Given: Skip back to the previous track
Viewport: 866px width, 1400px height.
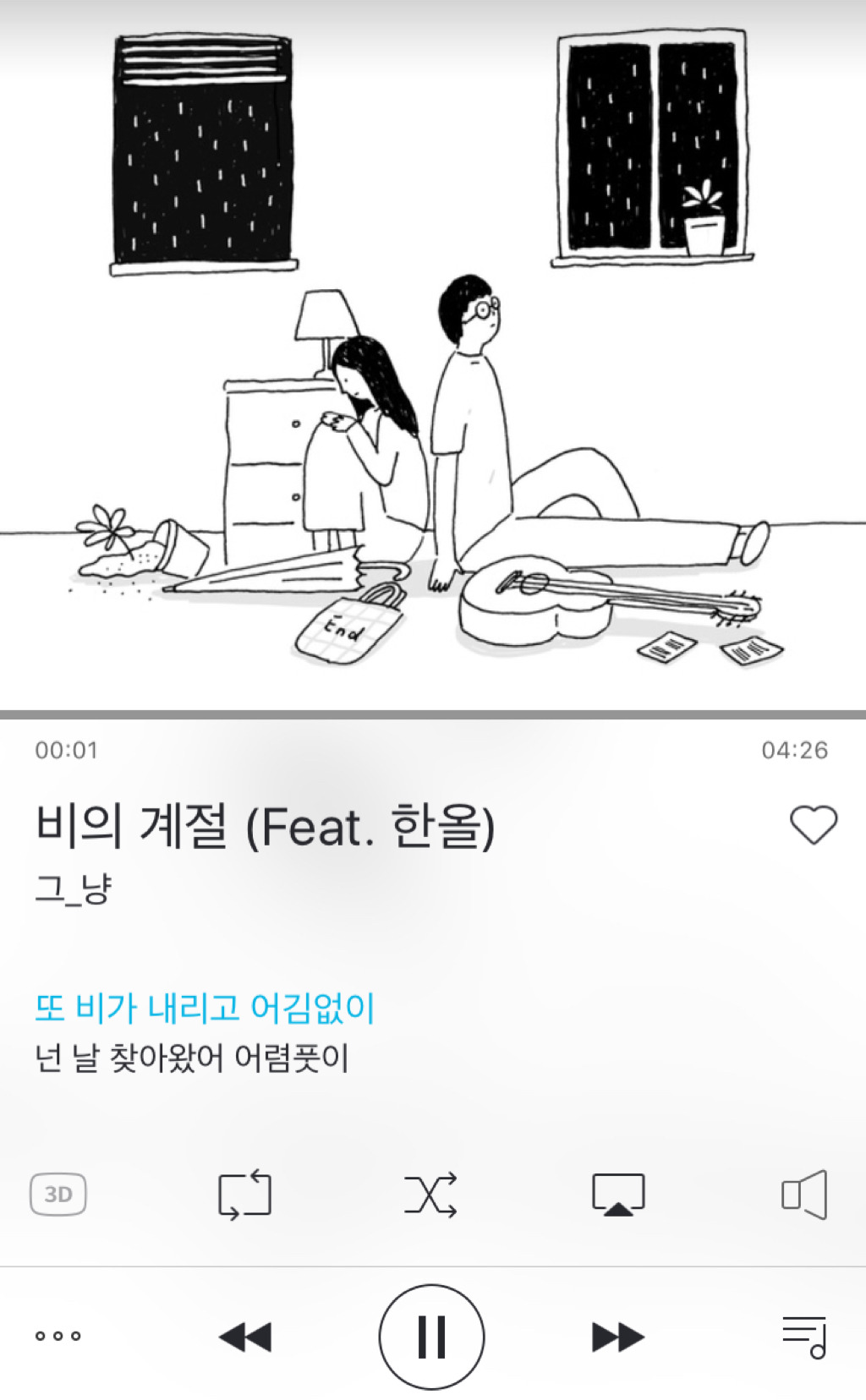Looking at the screenshot, I should (x=245, y=1337).
